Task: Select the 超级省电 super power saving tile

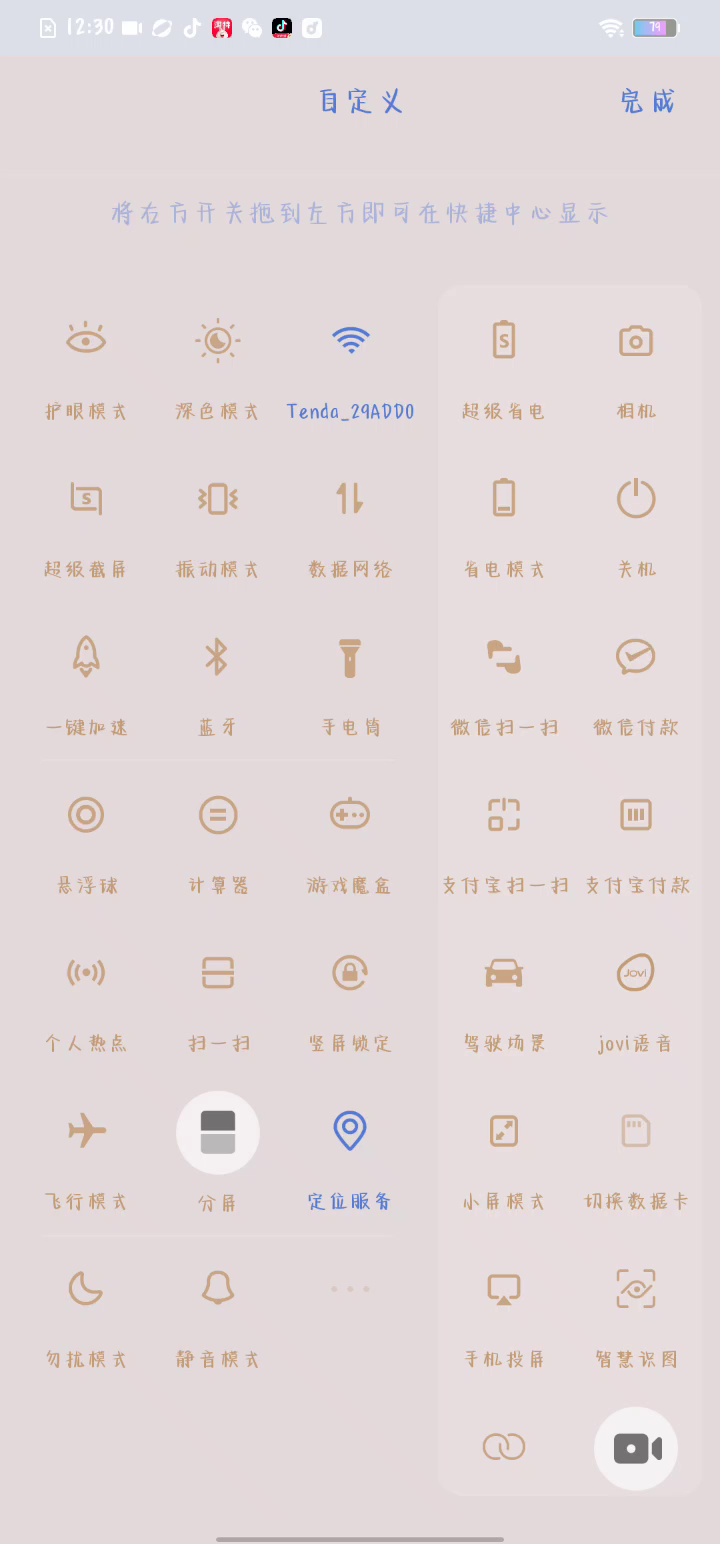Action: [504, 341]
